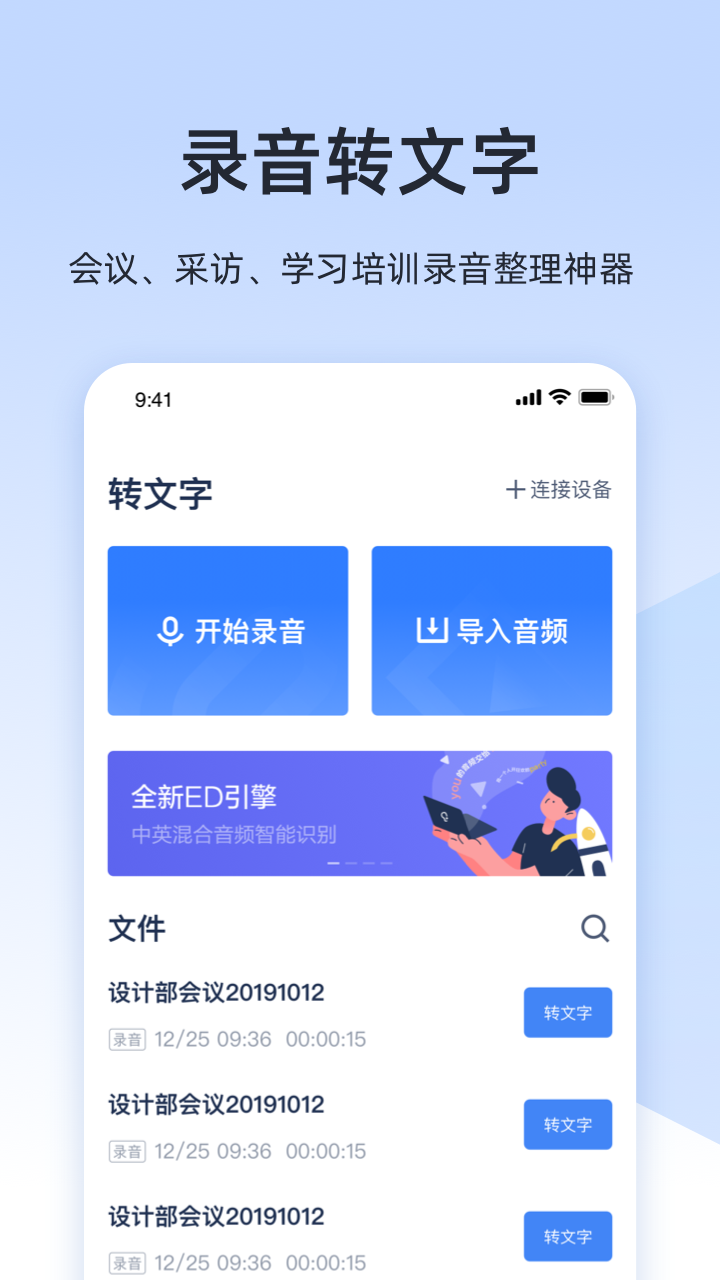
Task: Expand the 文件 section header
Action: tap(137, 929)
